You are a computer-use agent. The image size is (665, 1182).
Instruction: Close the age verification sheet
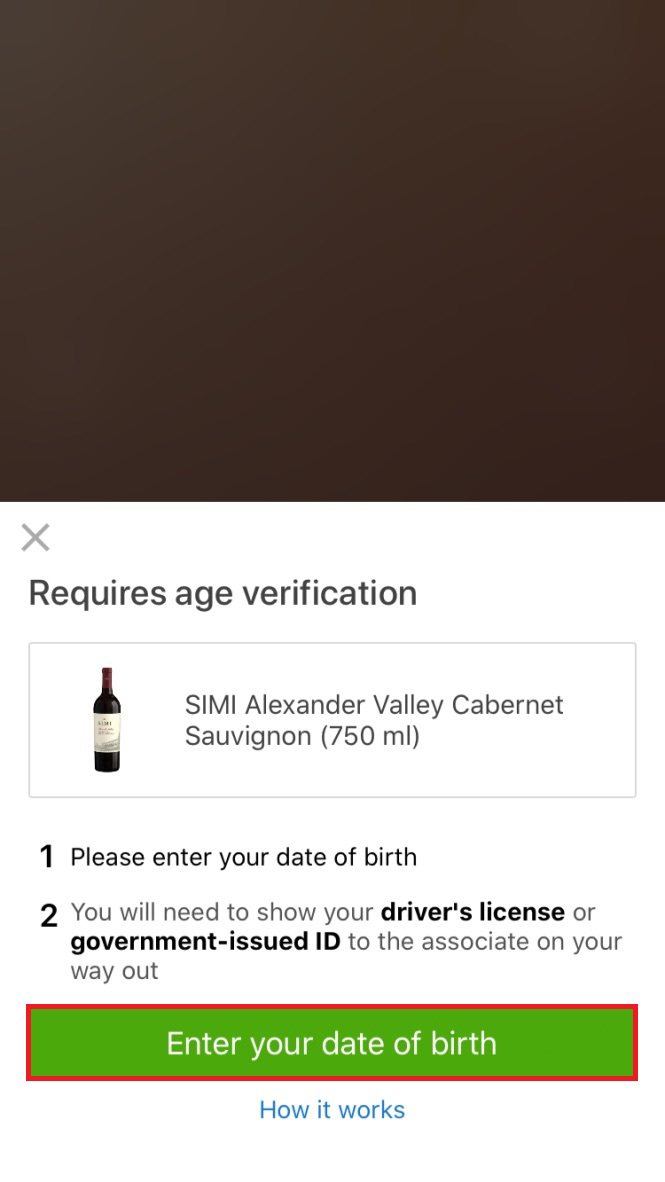35,537
